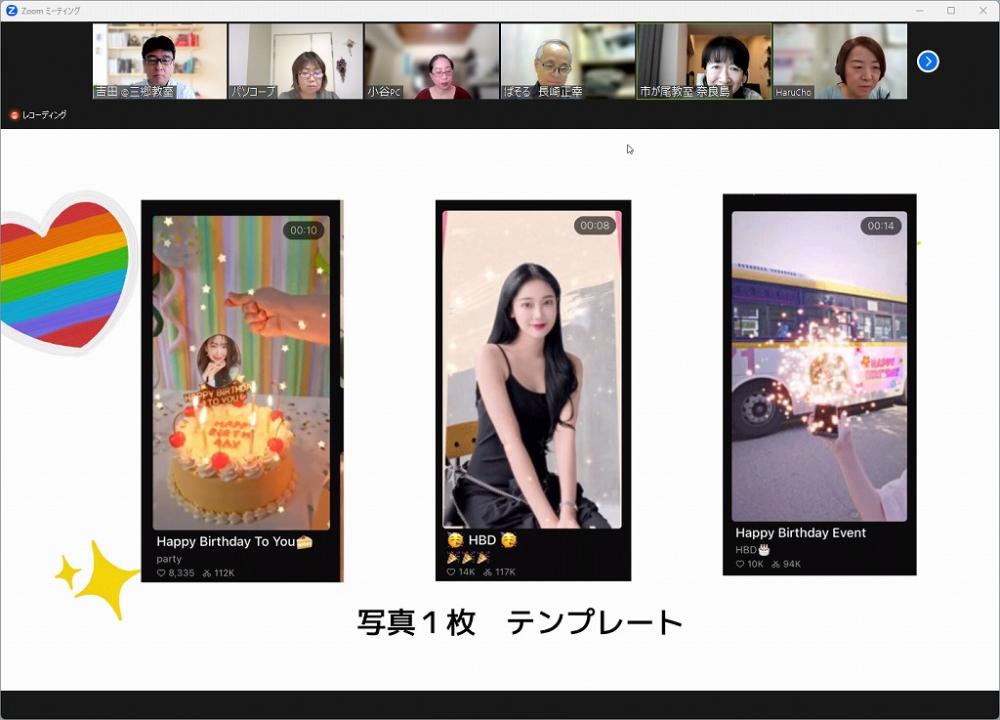Select the 小谷PC participant video tile

coord(431,61)
